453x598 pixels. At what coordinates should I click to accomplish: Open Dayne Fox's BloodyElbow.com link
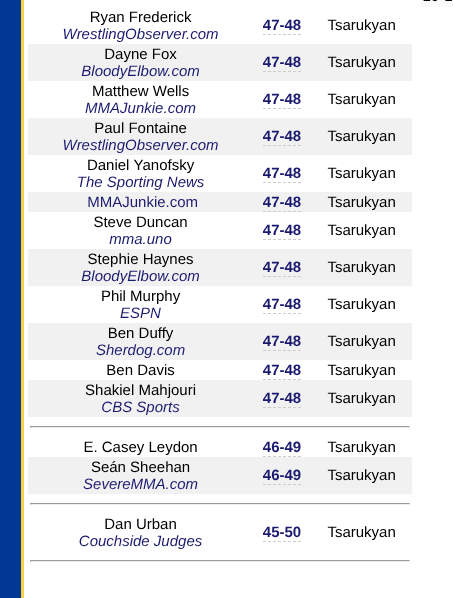click(140, 71)
